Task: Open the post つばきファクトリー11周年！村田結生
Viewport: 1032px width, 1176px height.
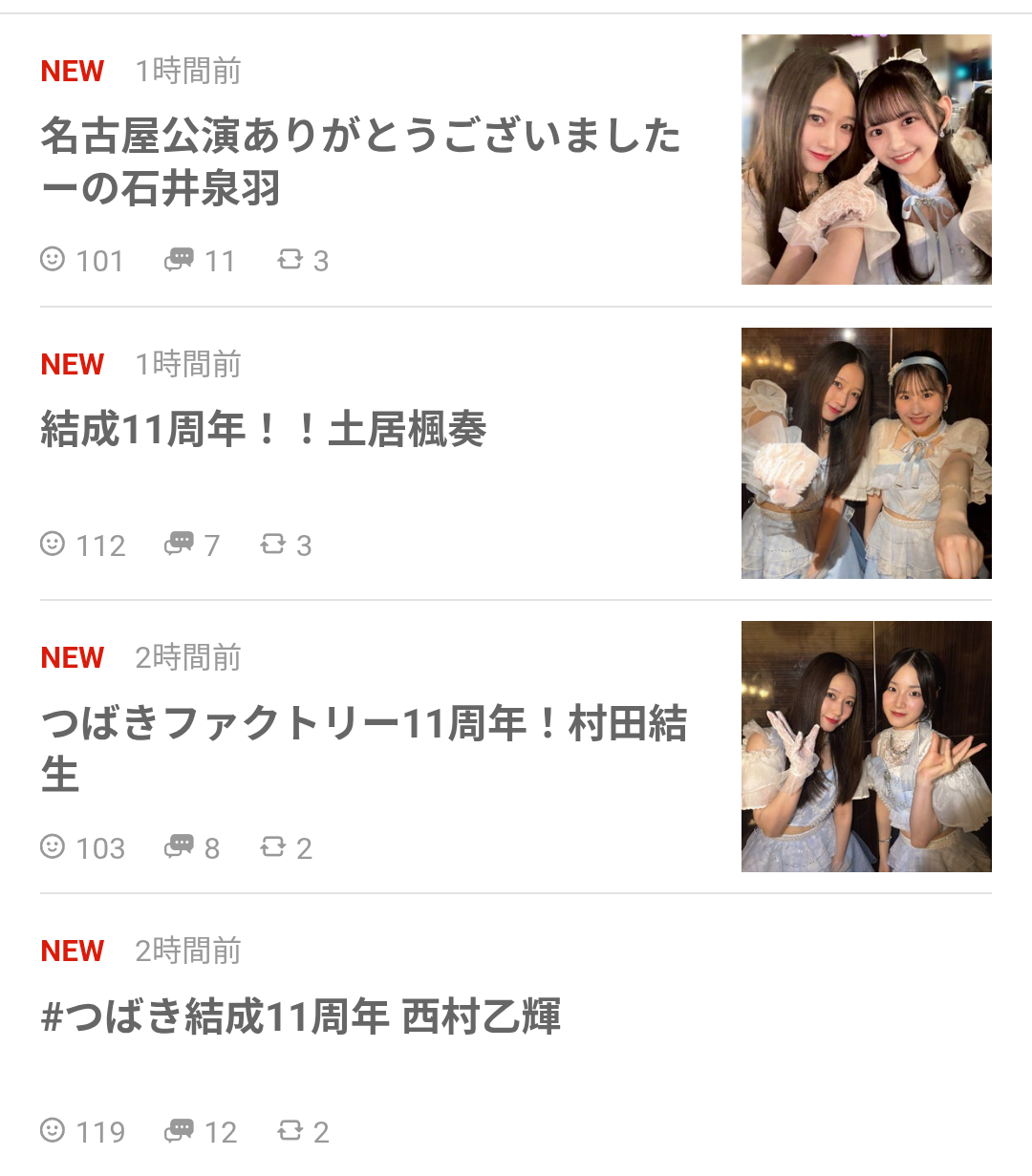Action: 363,748
